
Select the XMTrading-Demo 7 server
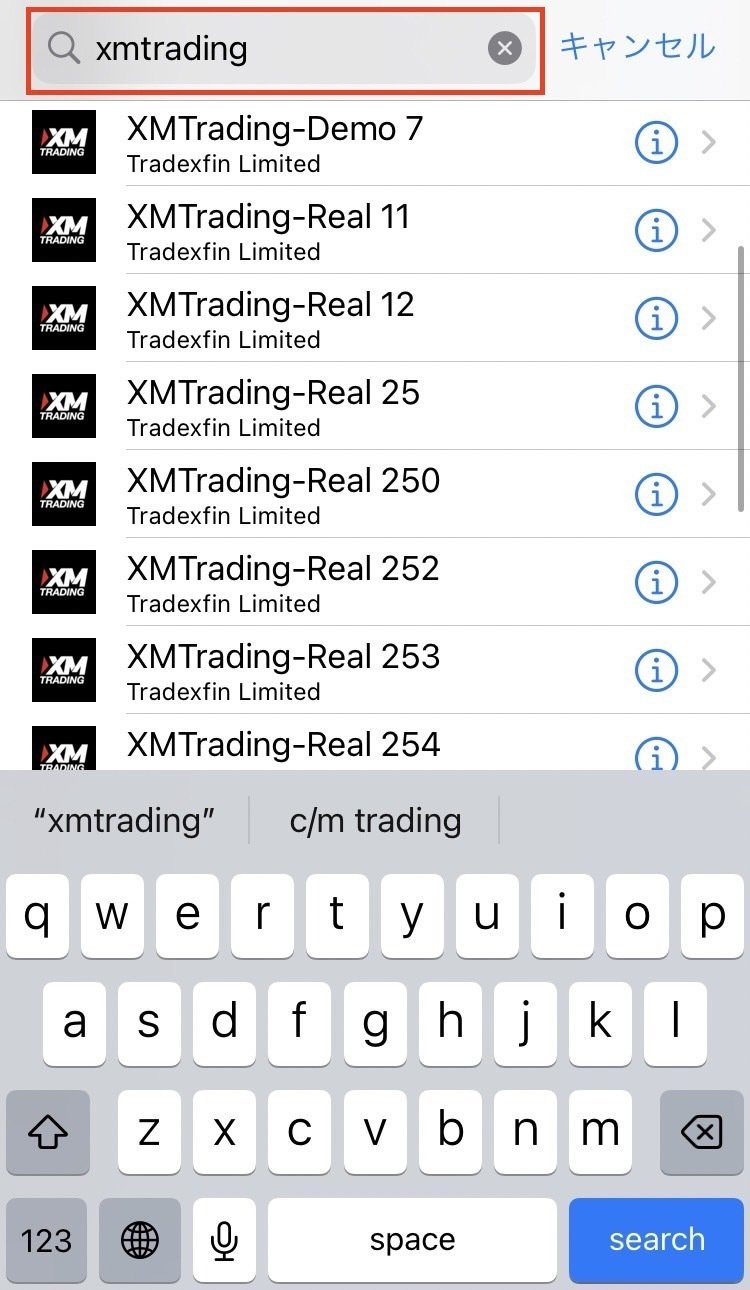coord(375,143)
